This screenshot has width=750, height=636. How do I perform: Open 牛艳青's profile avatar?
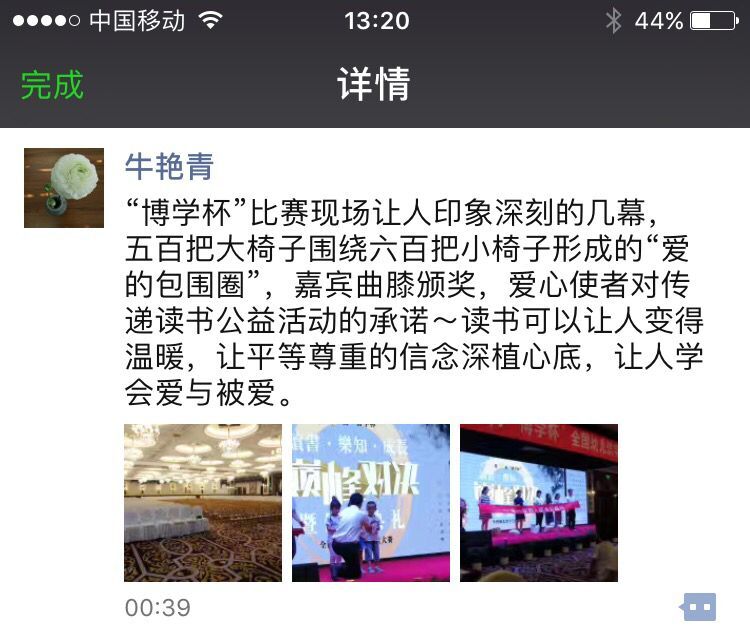pos(64,188)
